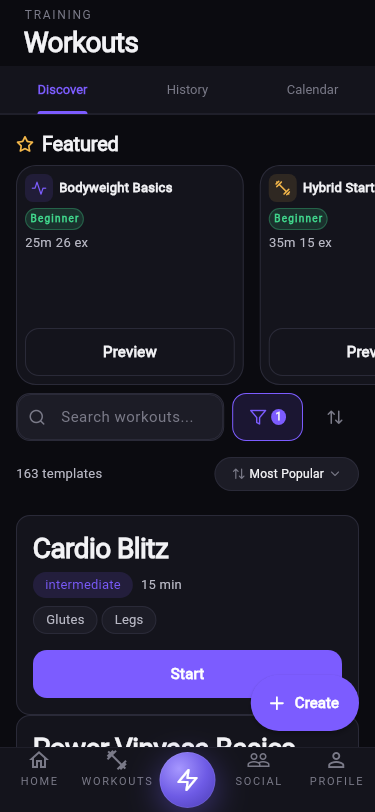The height and width of the screenshot is (812, 375).
Task: Preview the Bodyweight Basics workout
Action: 130,352
